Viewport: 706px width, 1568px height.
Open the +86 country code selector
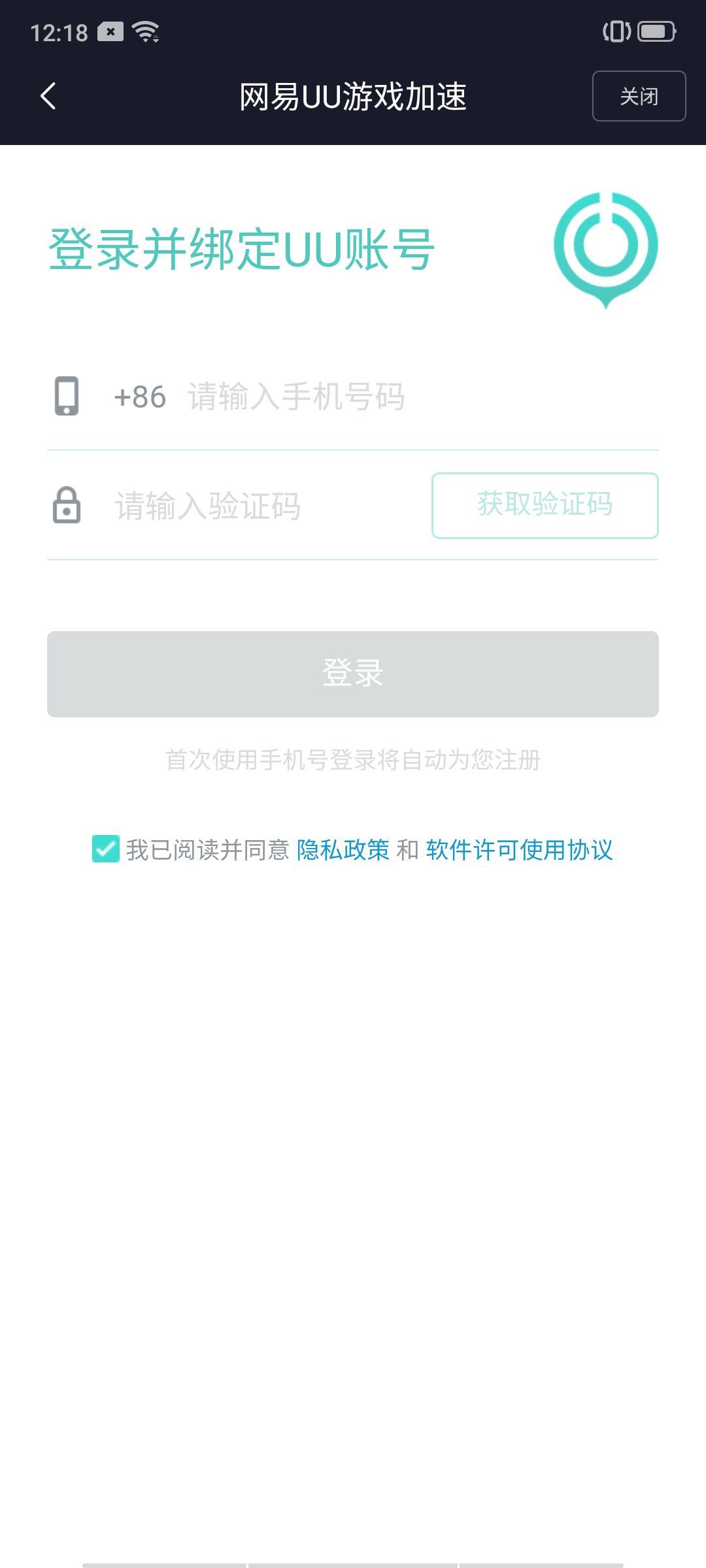point(140,397)
